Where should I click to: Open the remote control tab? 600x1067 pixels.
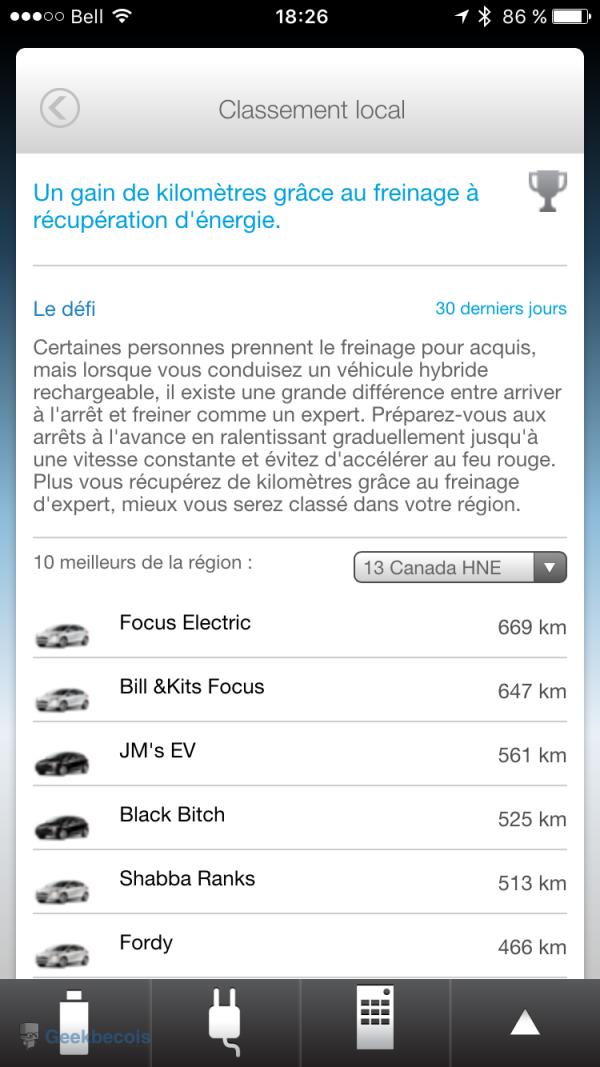375,1022
